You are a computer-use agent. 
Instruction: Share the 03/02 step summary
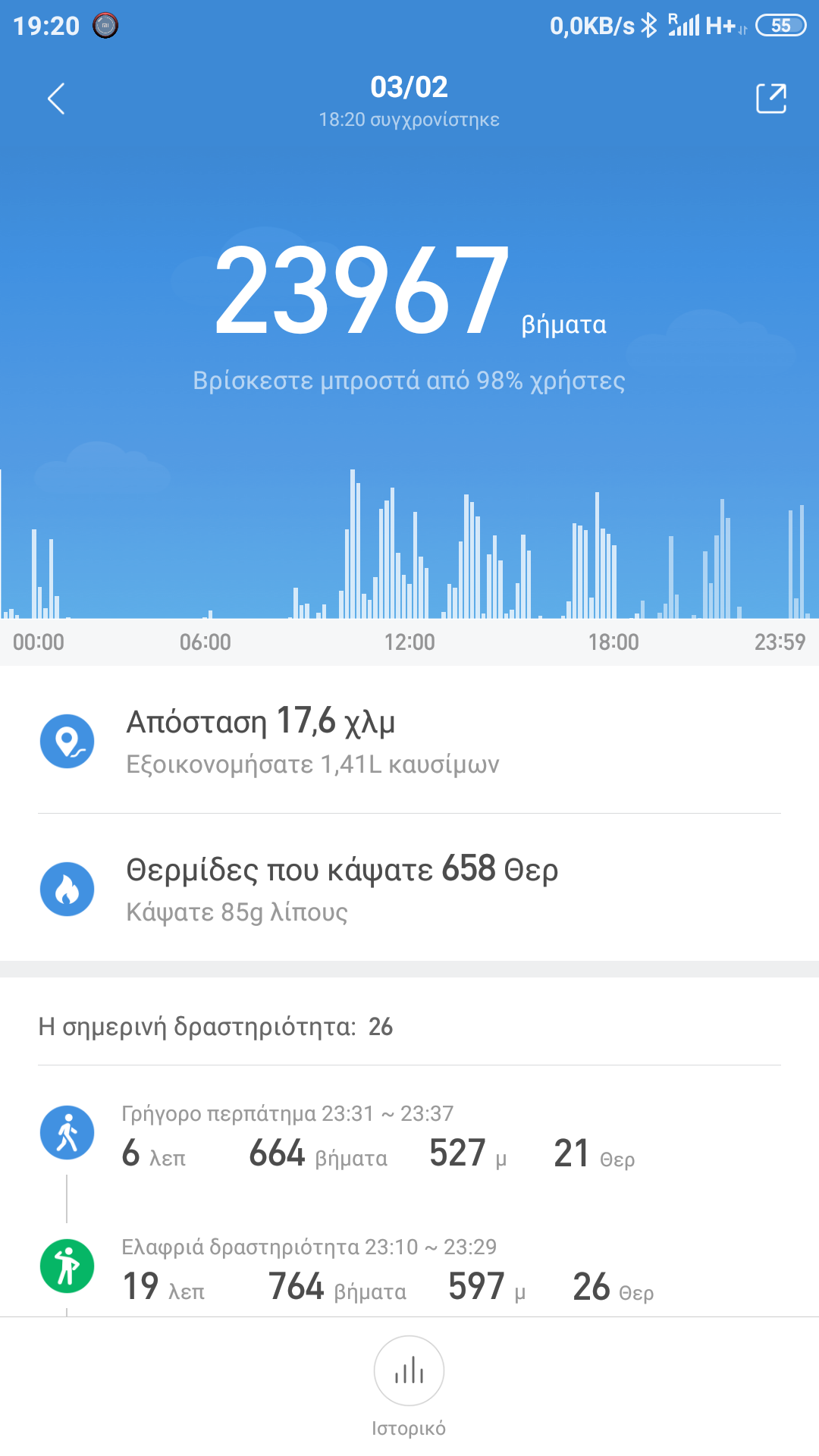[771, 99]
